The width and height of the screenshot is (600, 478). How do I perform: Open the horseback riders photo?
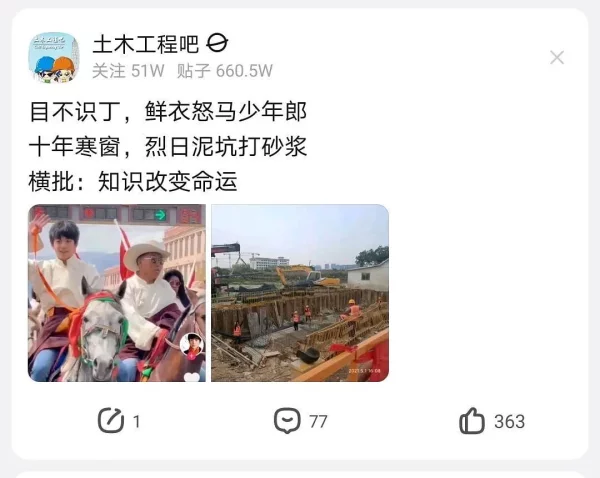click(116, 293)
